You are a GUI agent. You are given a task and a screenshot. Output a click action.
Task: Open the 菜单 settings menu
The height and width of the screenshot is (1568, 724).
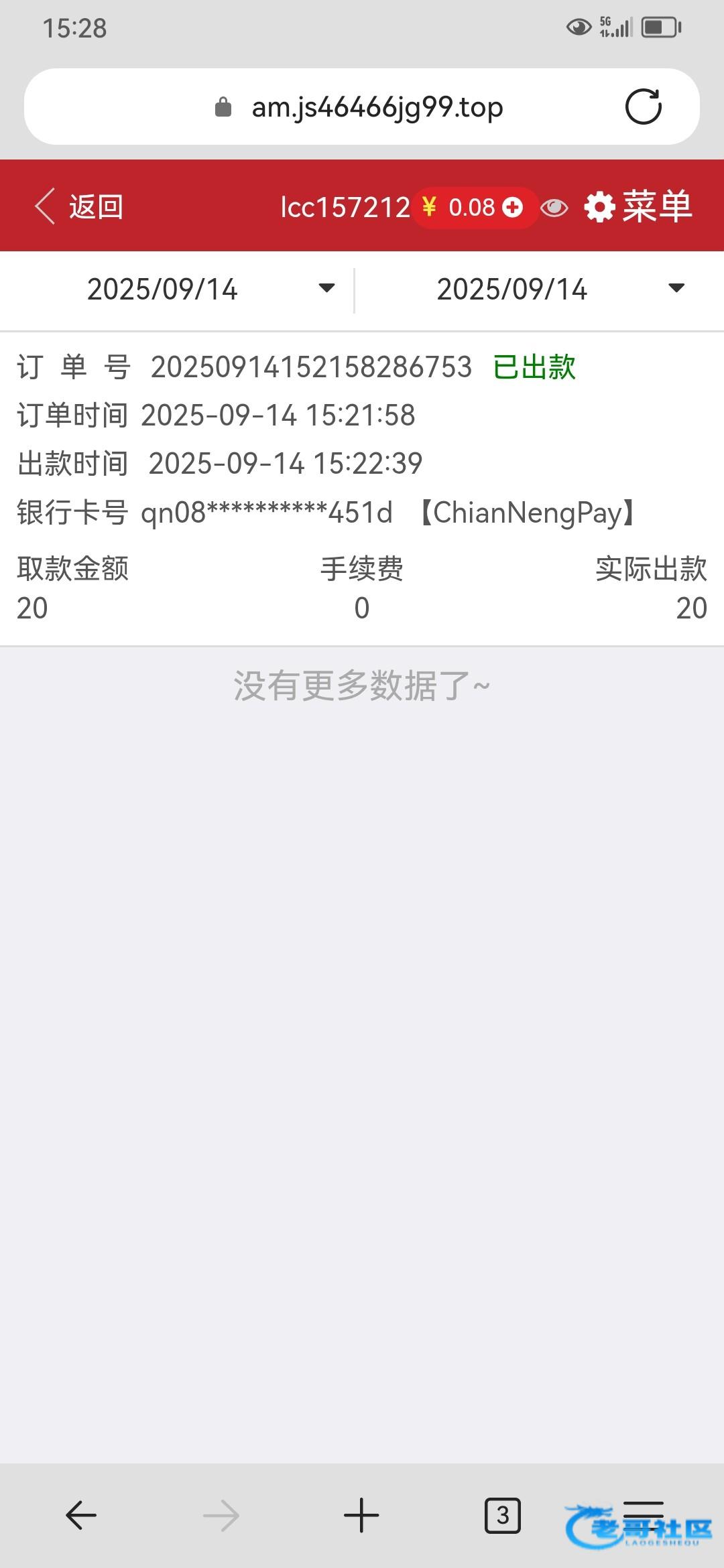tap(638, 206)
